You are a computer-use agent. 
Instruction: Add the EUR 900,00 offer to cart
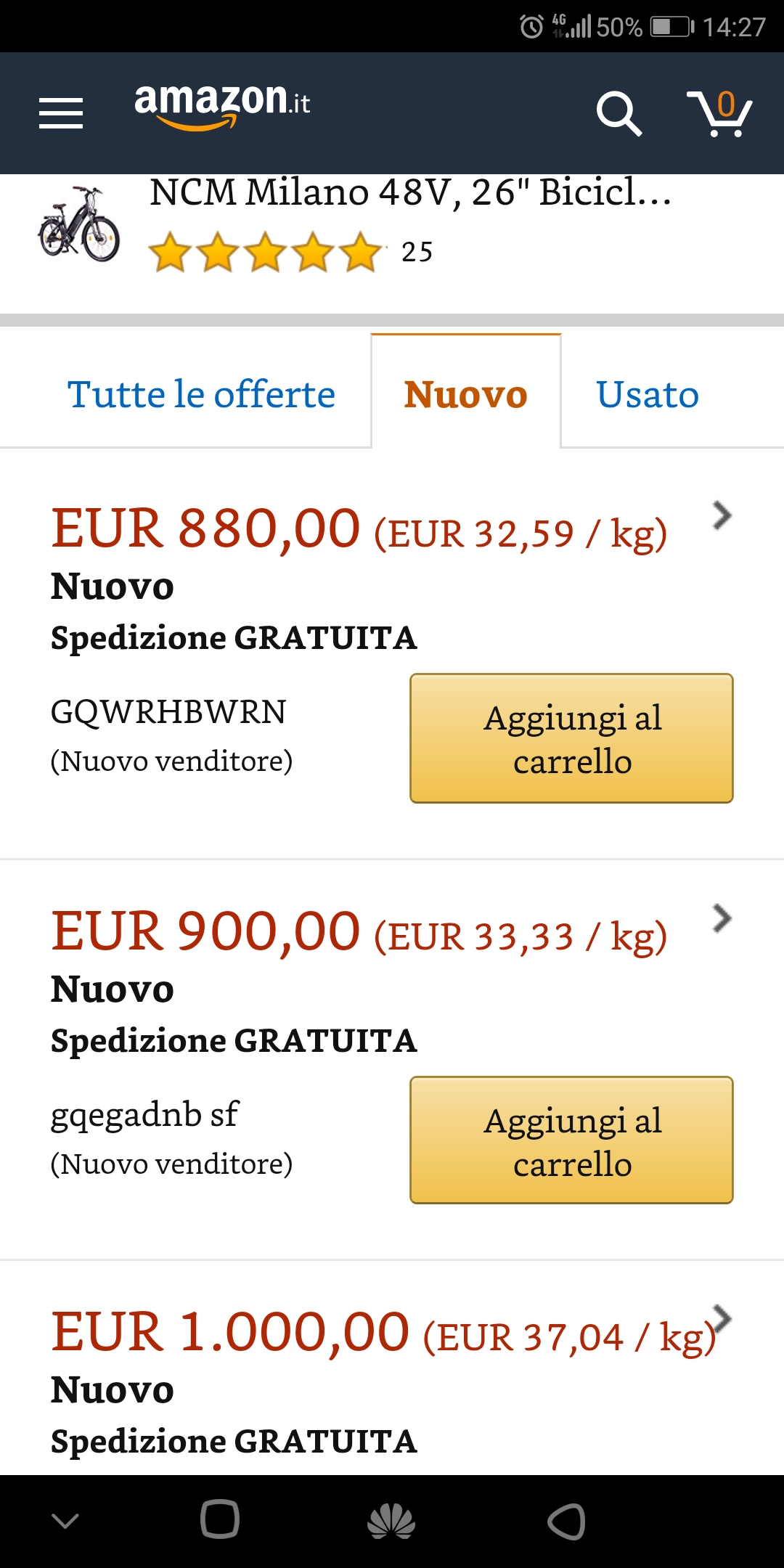tap(571, 1140)
